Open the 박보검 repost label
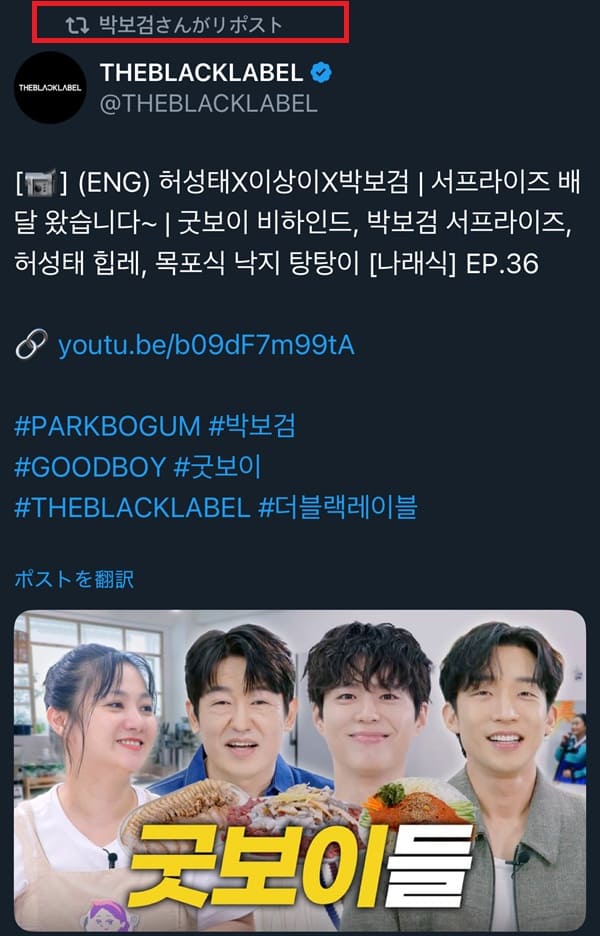 click(190, 24)
